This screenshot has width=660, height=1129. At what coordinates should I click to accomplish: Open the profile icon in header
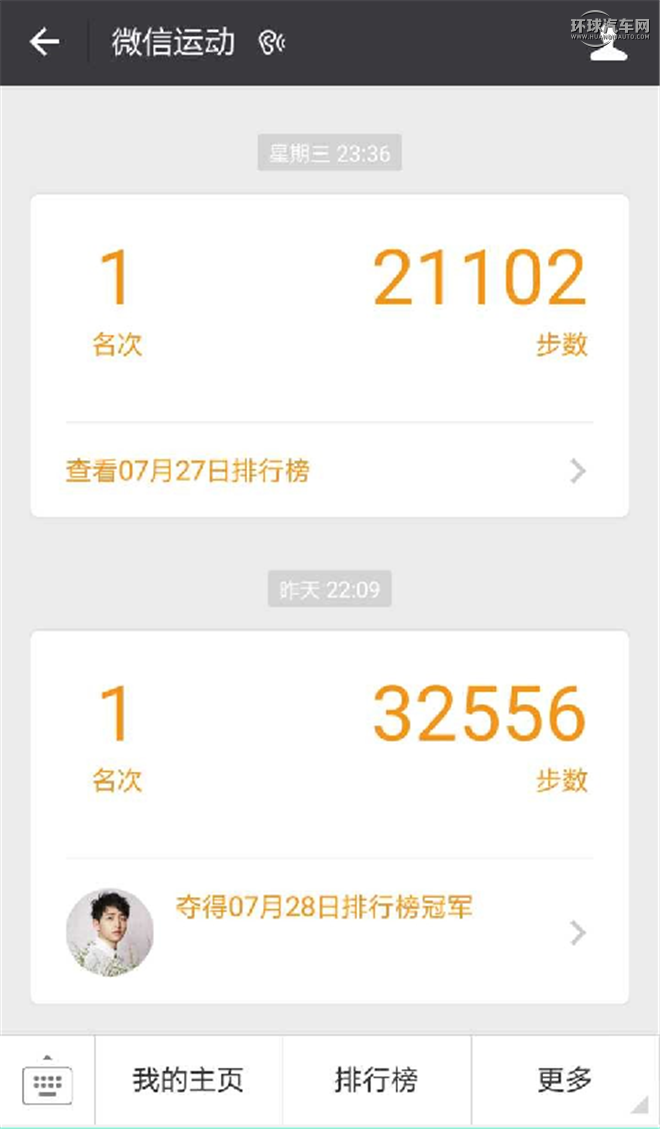[609, 42]
